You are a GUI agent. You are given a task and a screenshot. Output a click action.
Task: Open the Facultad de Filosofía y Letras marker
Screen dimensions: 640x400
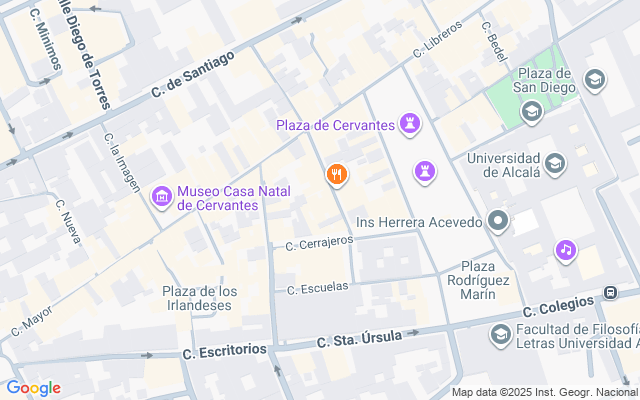pos(501,334)
